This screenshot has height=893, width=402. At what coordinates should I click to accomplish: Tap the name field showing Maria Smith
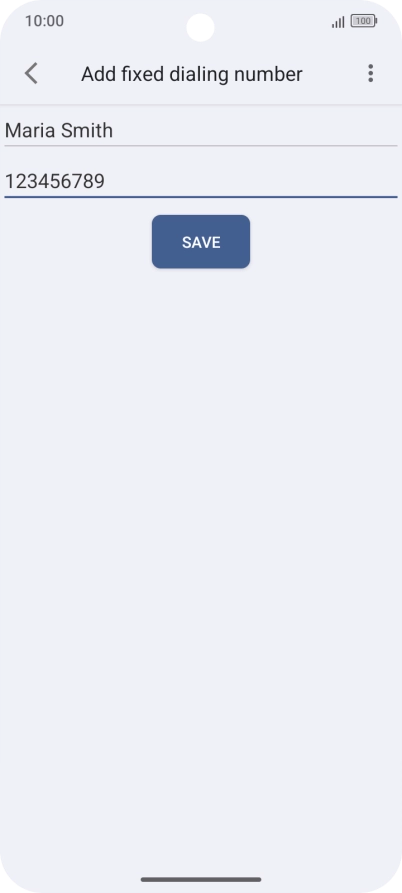coord(200,130)
